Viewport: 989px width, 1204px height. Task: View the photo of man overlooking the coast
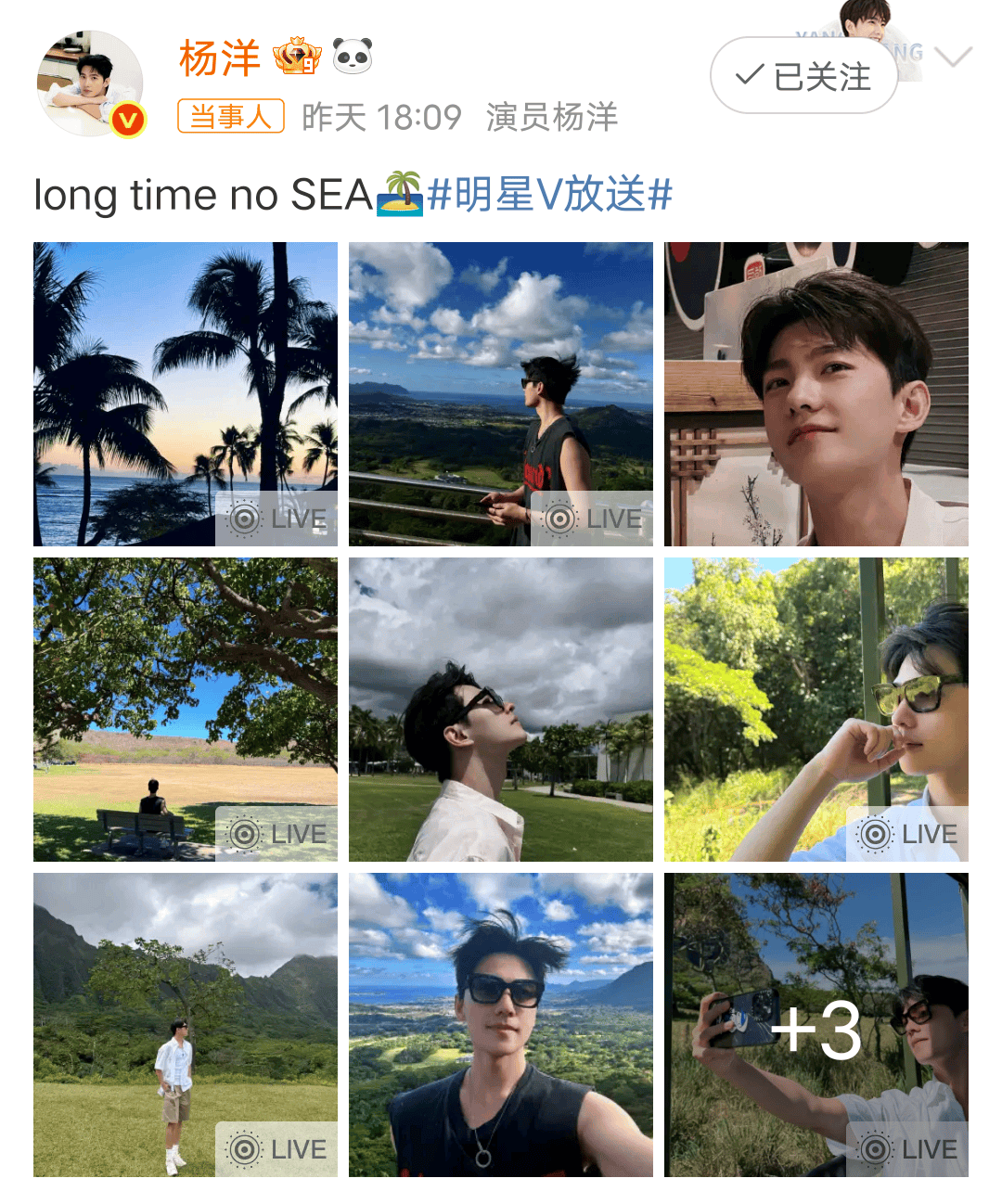click(x=501, y=394)
